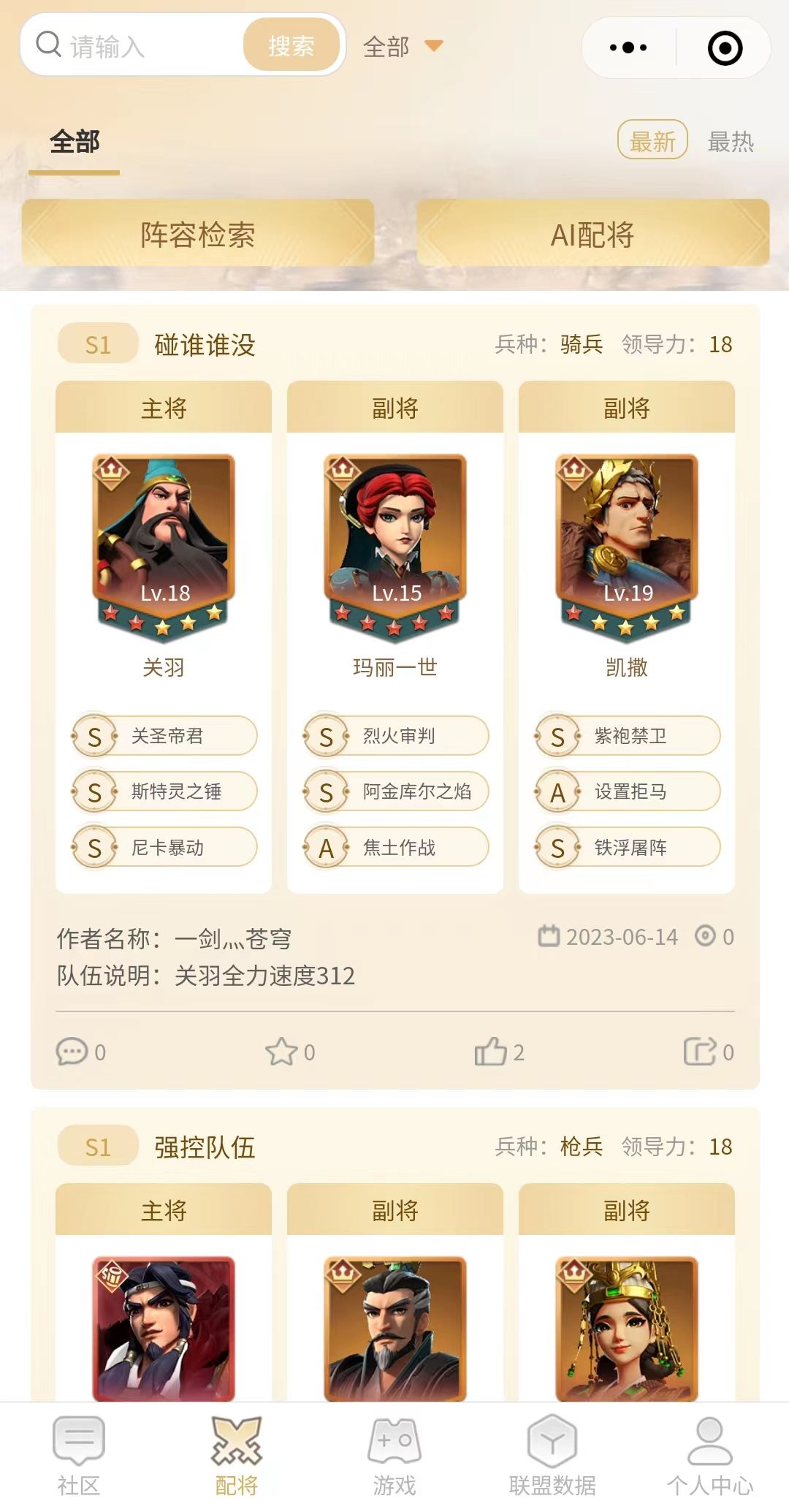
Task: Select the 配将 tab at the bottom
Action: point(236,1443)
